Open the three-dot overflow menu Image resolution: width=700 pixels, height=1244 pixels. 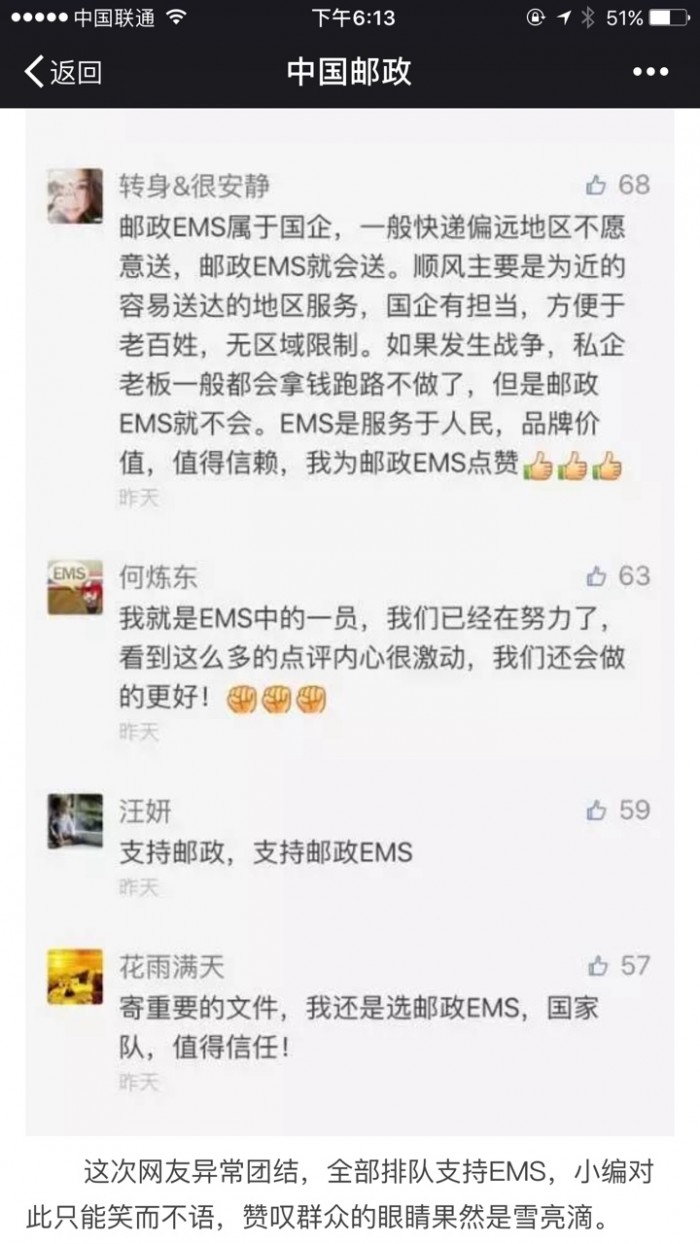pos(650,72)
